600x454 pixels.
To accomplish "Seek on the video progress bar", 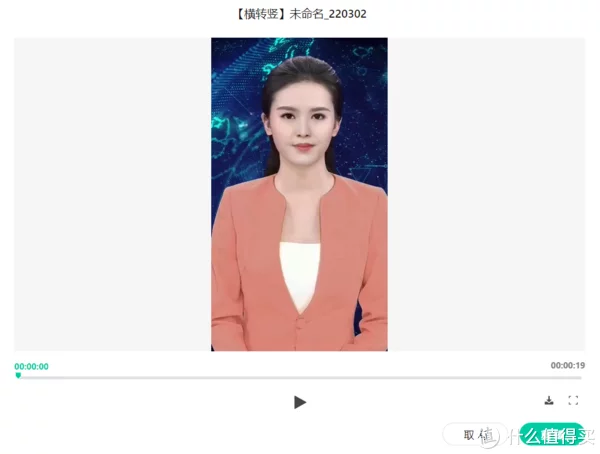I will pyautogui.click(x=300, y=377).
